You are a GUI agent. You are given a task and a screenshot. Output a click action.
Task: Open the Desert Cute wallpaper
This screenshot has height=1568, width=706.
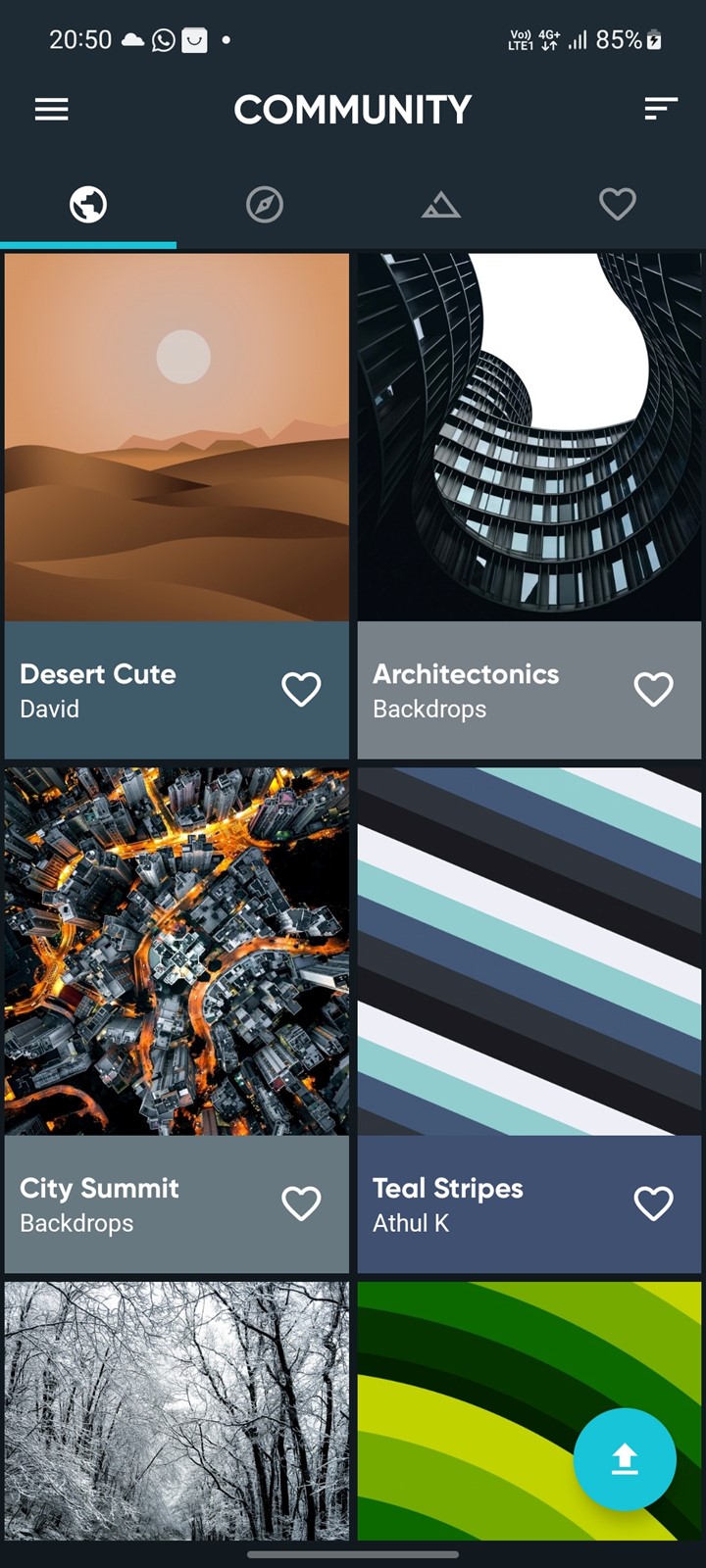click(176, 437)
